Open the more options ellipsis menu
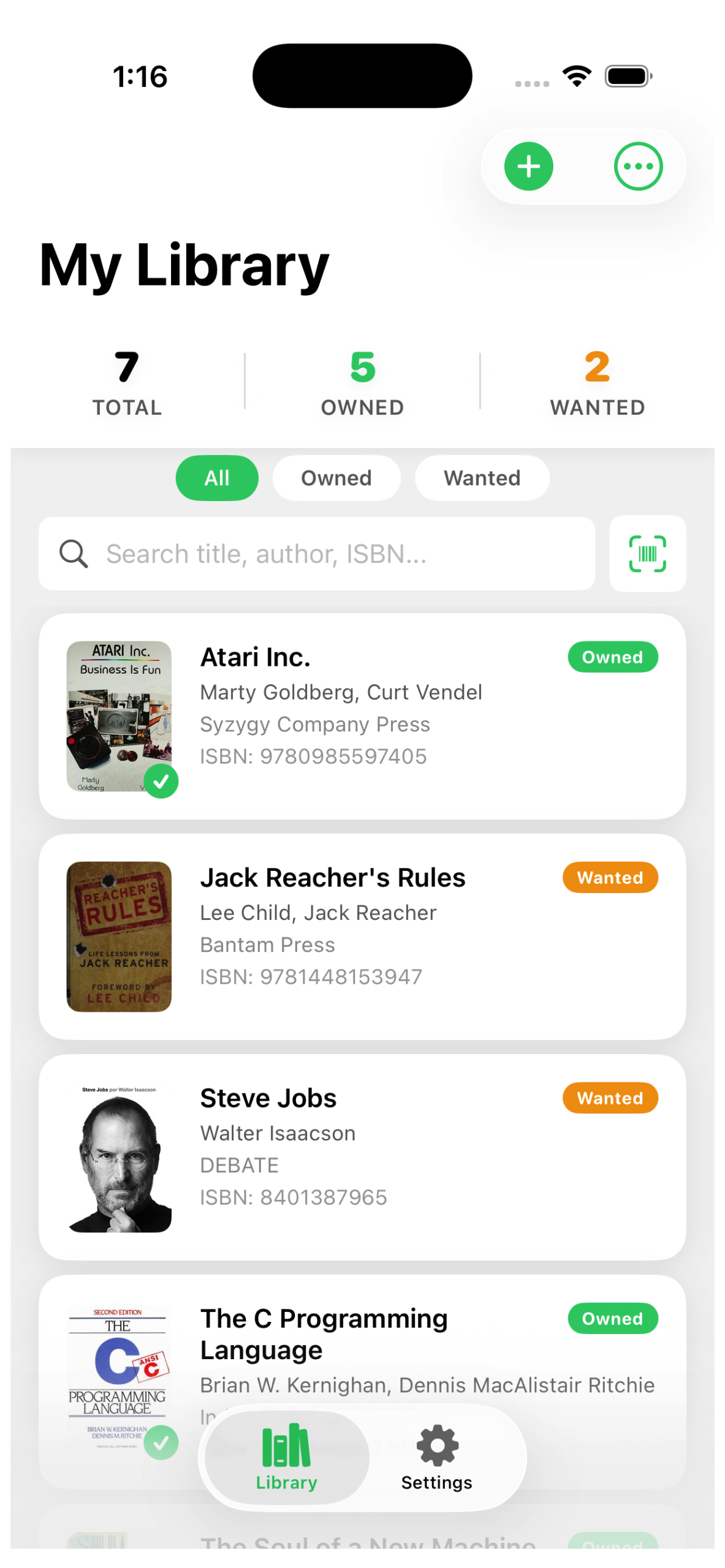 point(638,166)
